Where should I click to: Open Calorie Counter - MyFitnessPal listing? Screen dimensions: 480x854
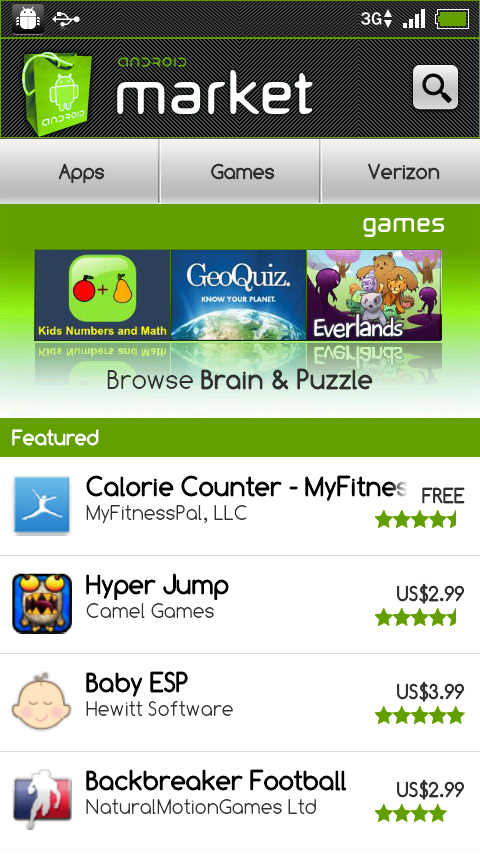pos(240,507)
